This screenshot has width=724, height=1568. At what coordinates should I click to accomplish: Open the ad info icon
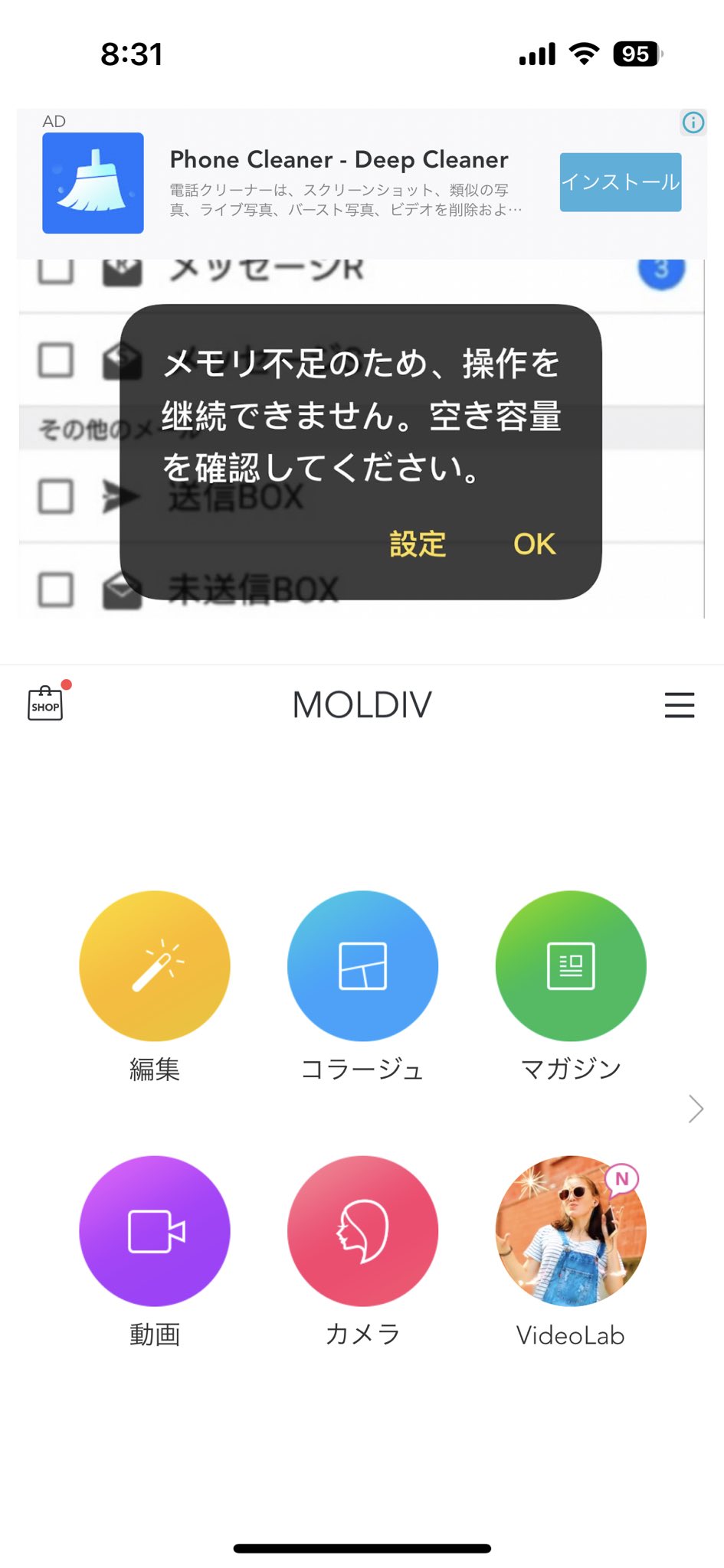point(693,122)
